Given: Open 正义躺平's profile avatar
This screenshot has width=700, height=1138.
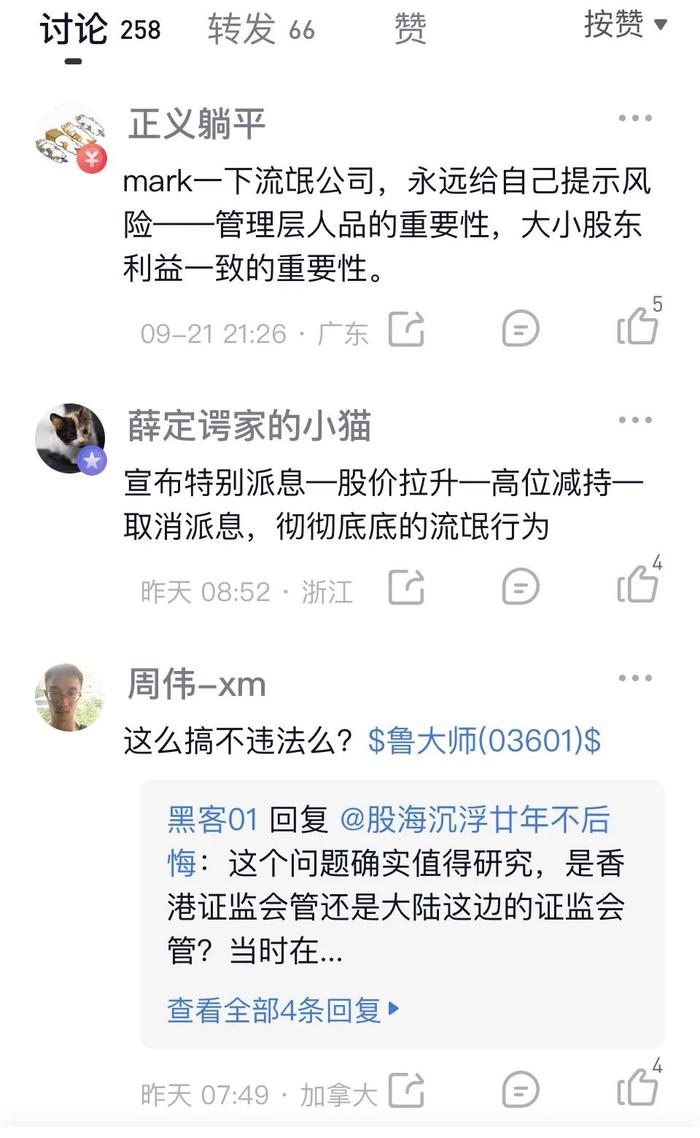Looking at the screenshot, I should tap(71, 140).
